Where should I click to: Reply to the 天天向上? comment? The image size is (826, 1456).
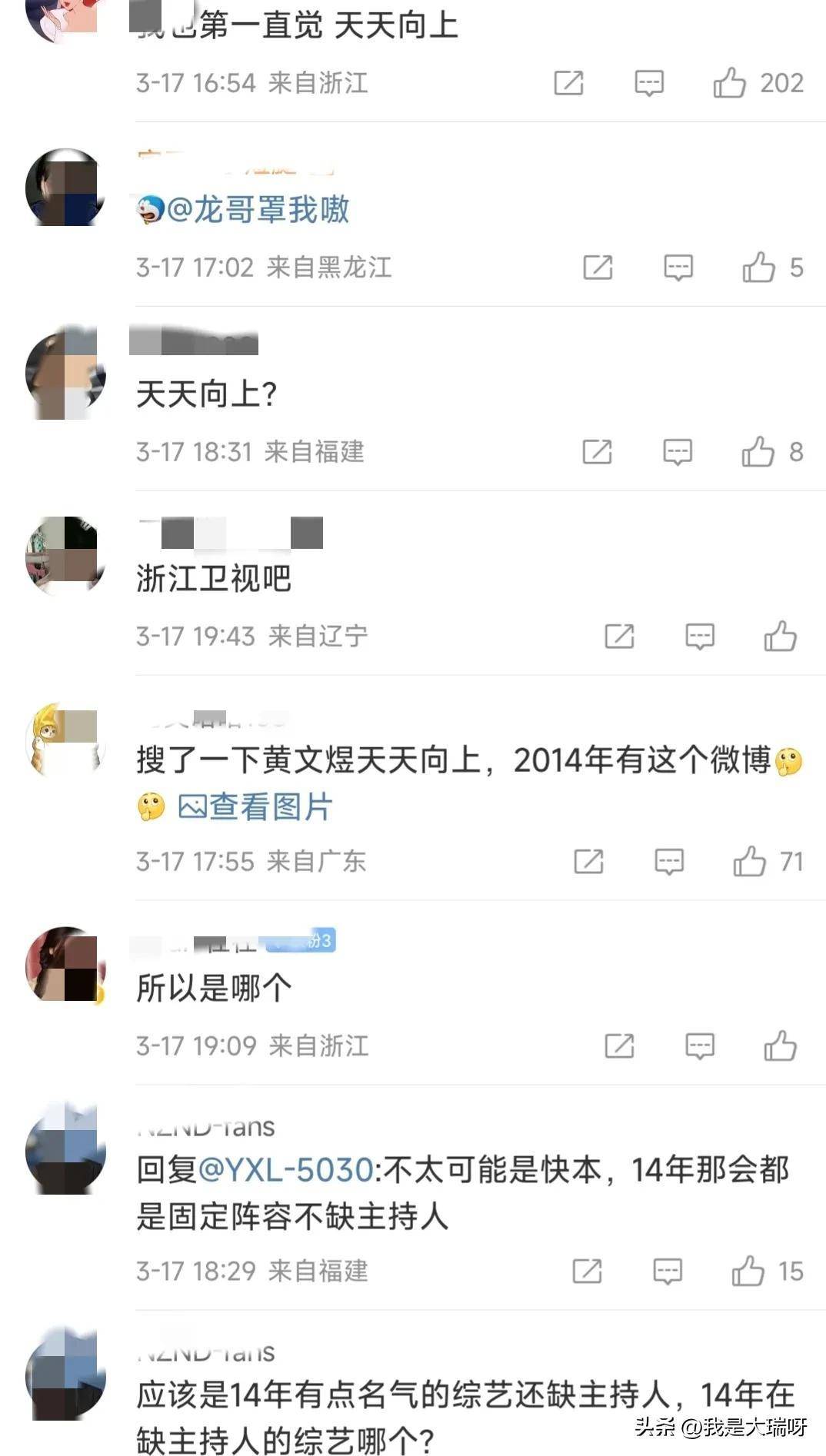coord(678,452)
